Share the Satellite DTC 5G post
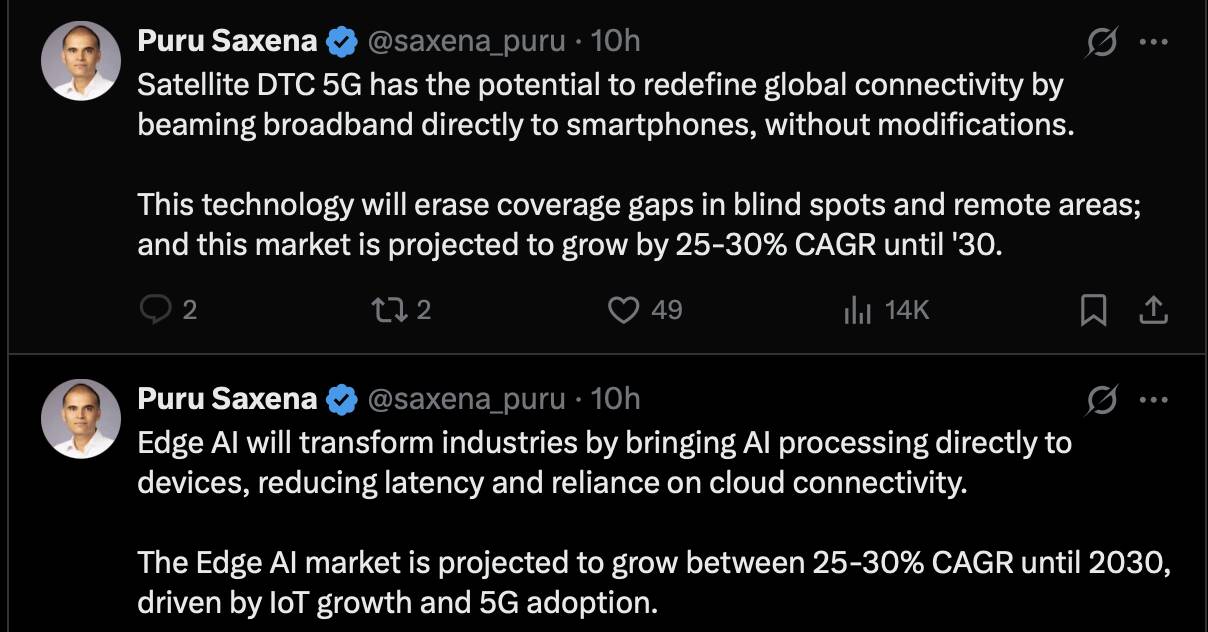This screenshot has height=632, width=1208. 1154,312
